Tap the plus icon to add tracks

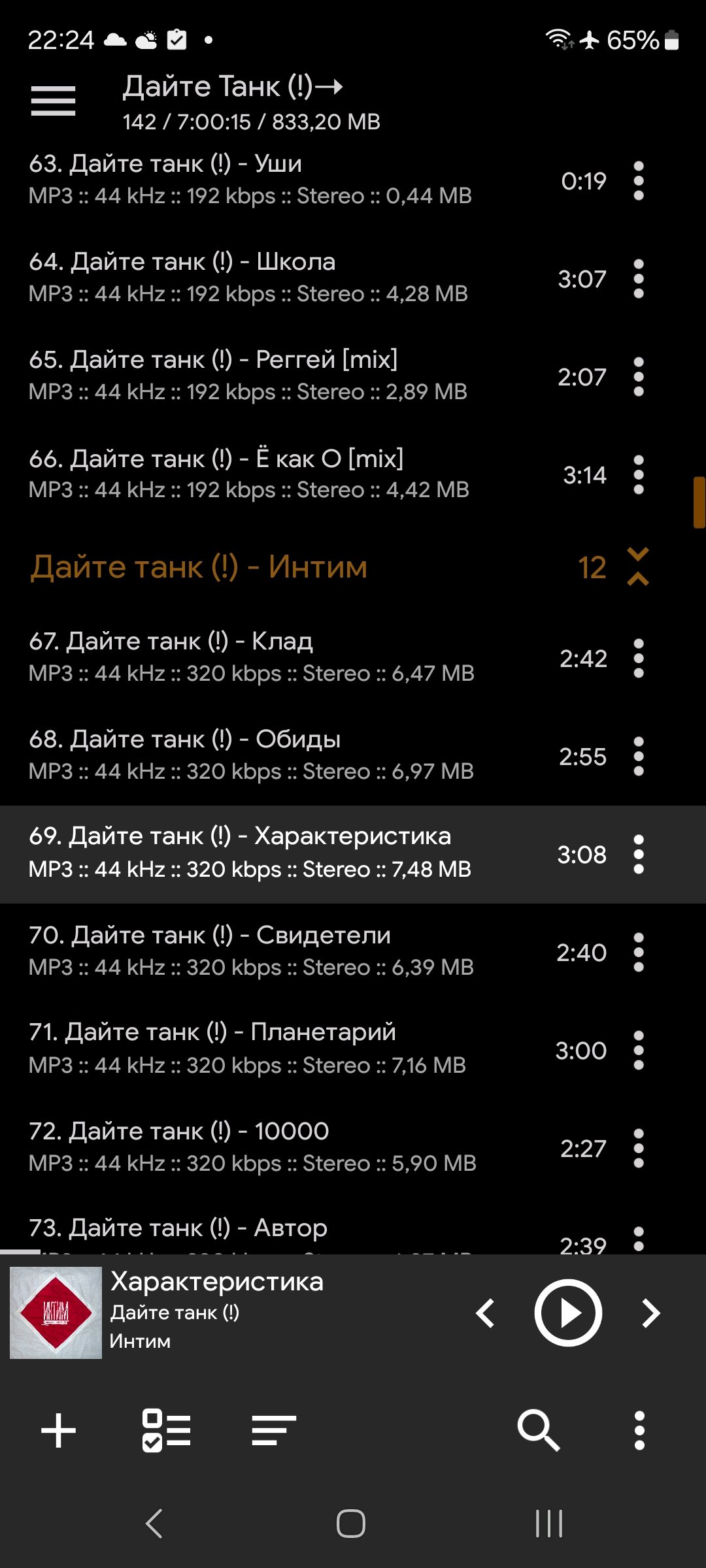click(59, 1430)
